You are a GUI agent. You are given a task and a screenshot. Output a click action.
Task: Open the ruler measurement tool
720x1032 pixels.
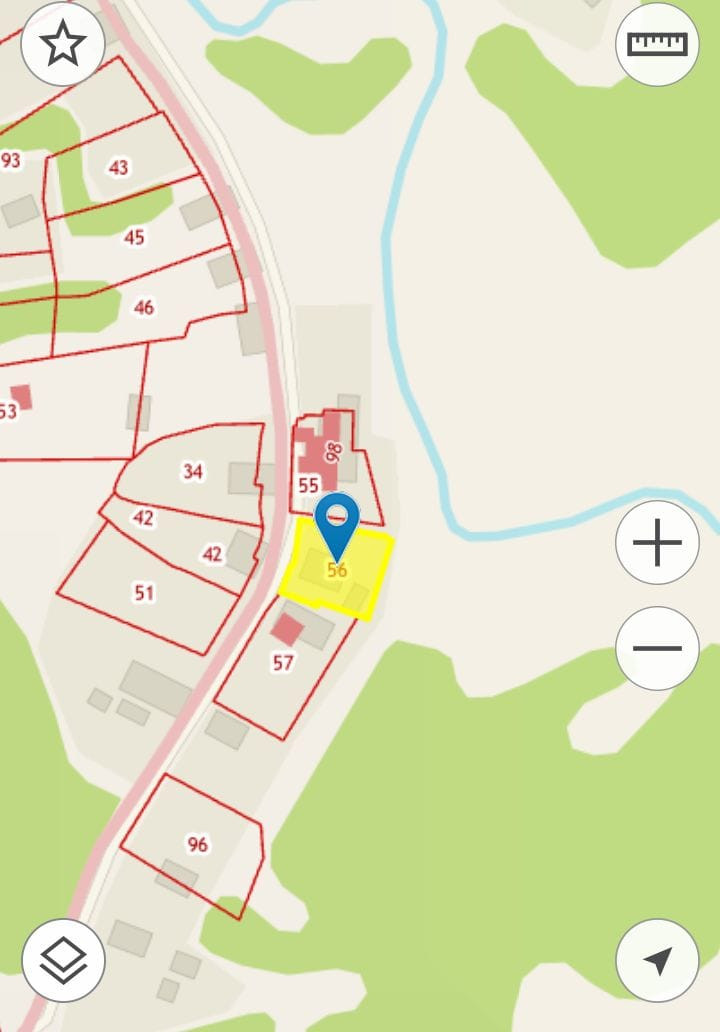tap(657, 44)
